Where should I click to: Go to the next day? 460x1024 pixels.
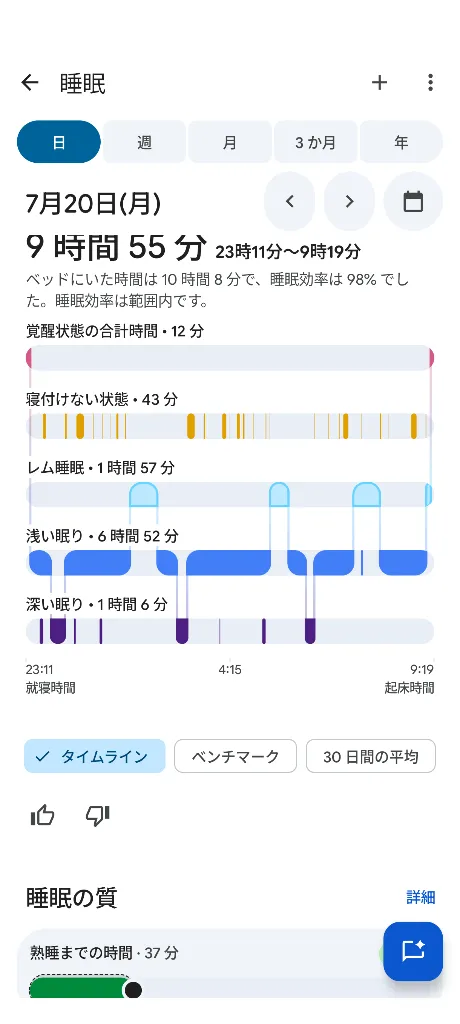click(x=350, y=202)
